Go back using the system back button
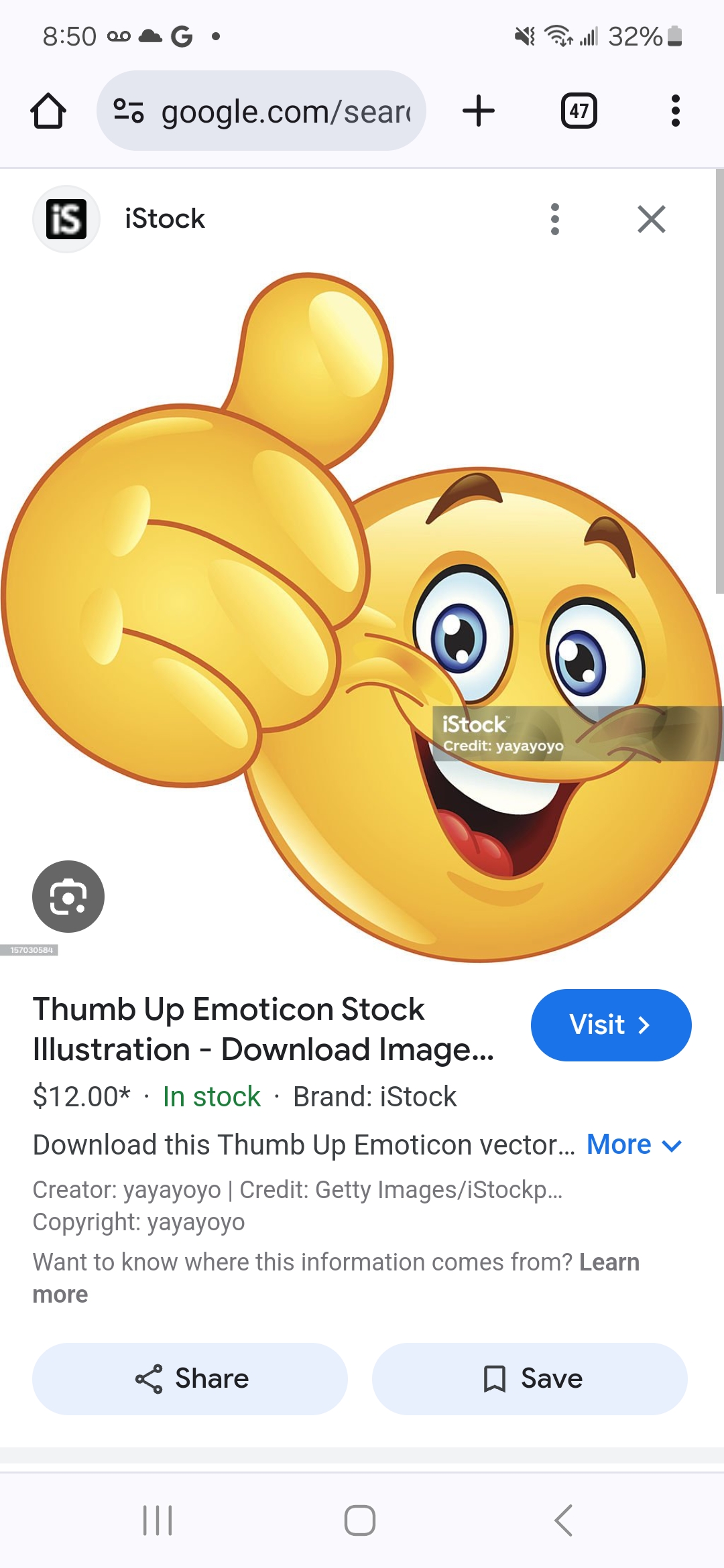 [x=564, y=1520]
